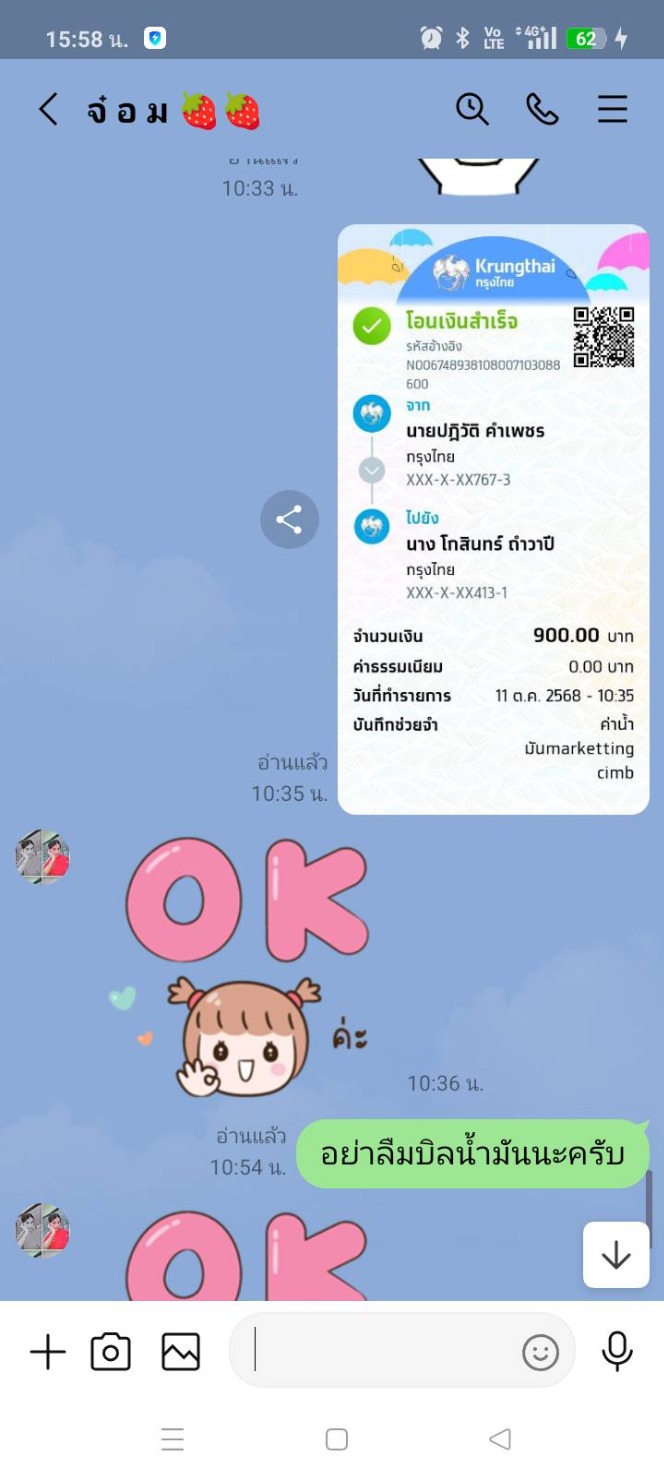
Task: Open the photo gallery picker
Action: 181,1352
